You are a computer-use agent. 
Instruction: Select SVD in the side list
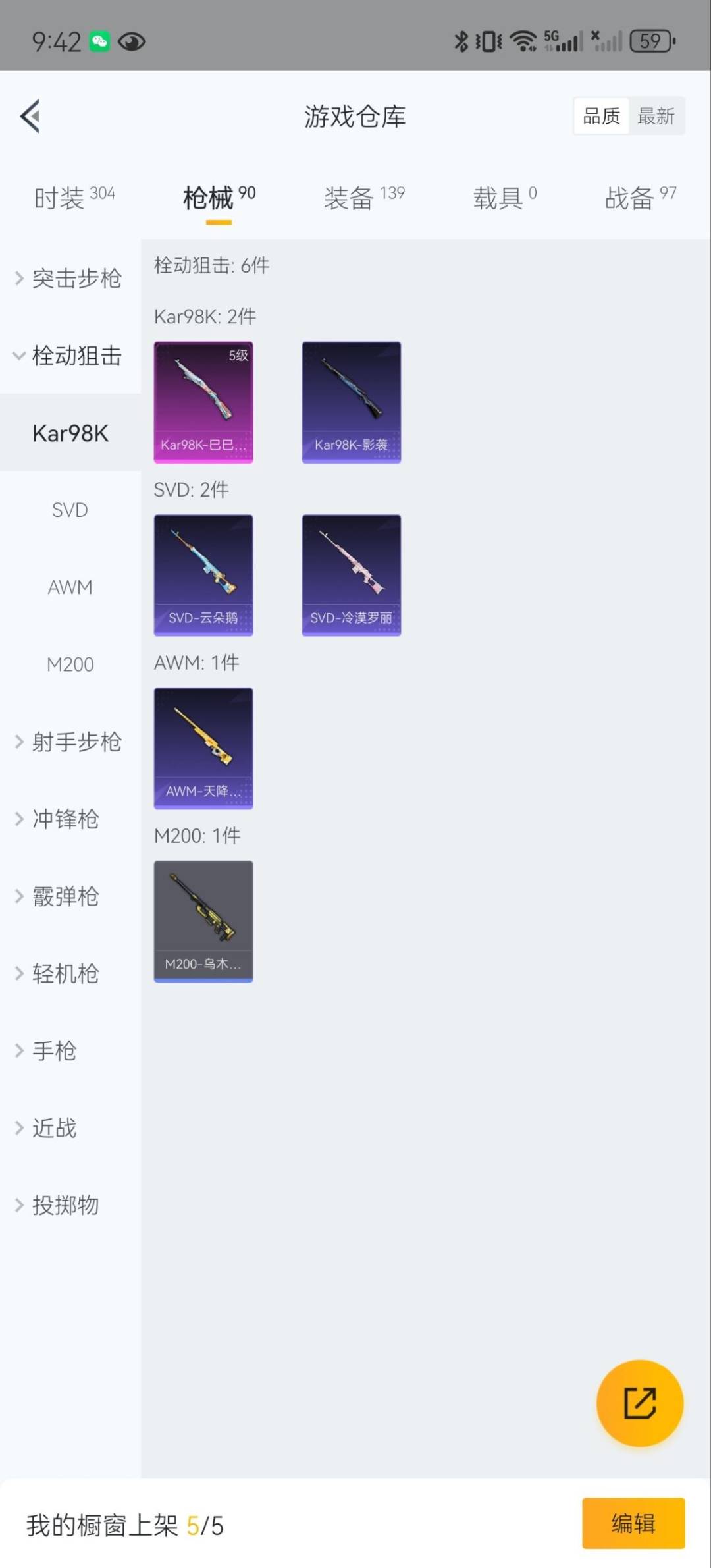pos(70,510)
